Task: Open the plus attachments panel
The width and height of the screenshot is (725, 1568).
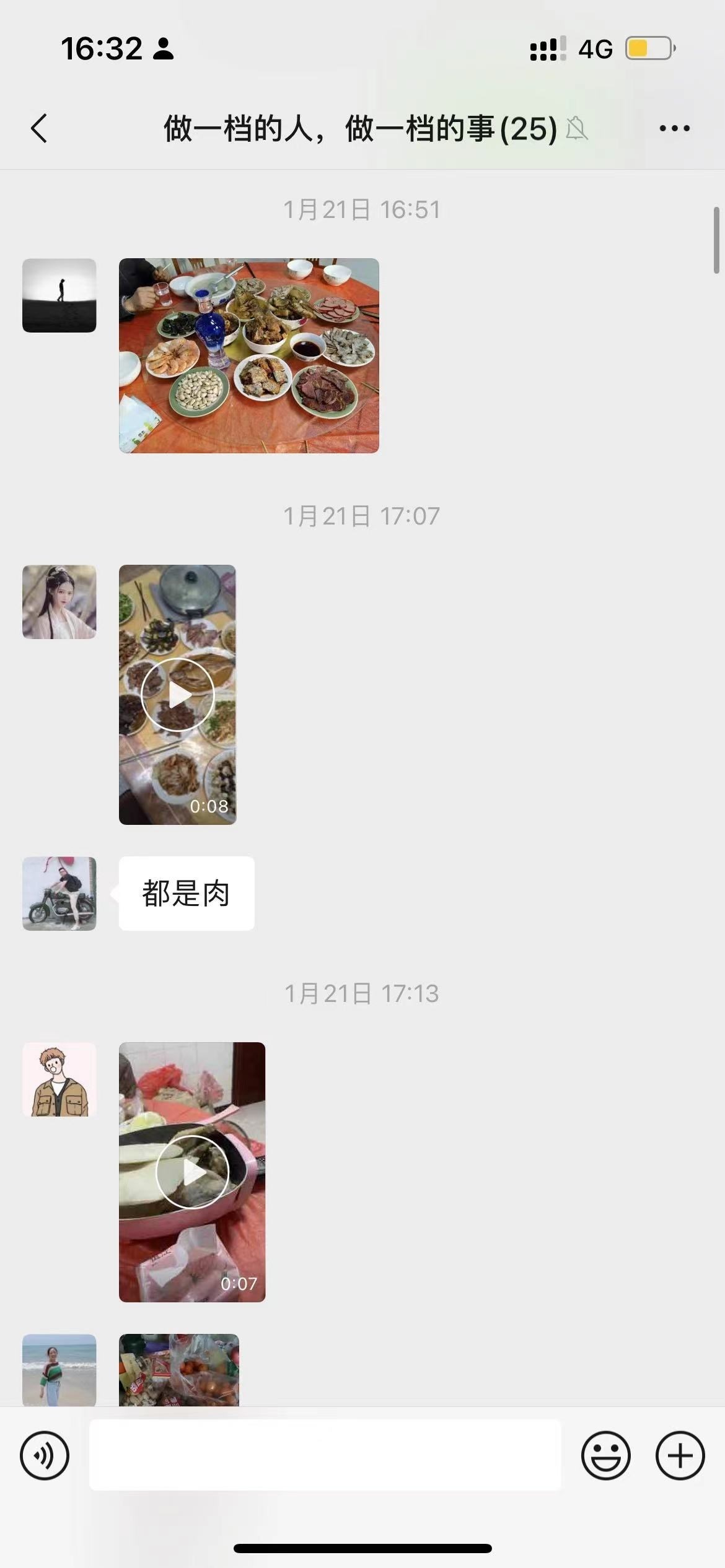Action: pyautogui.click(x=680, y=1456)
